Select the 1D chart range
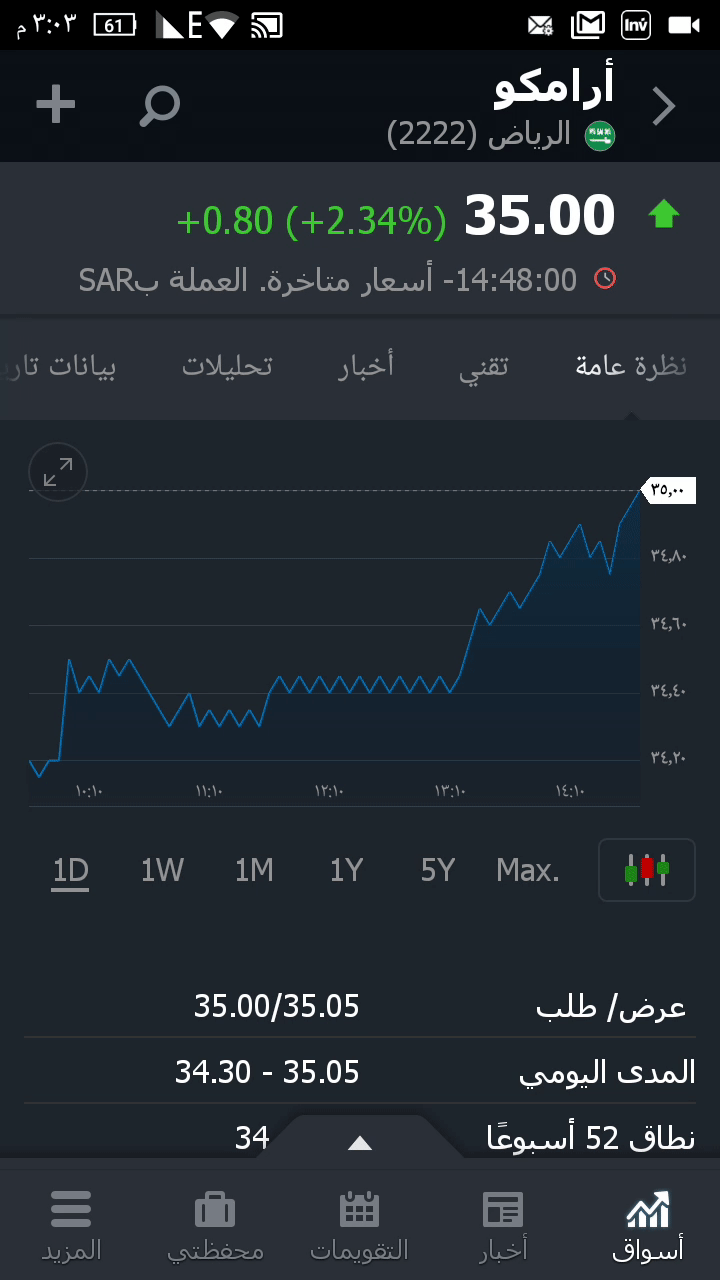Viewport: 720px width, 1280px height. (71, 871)
